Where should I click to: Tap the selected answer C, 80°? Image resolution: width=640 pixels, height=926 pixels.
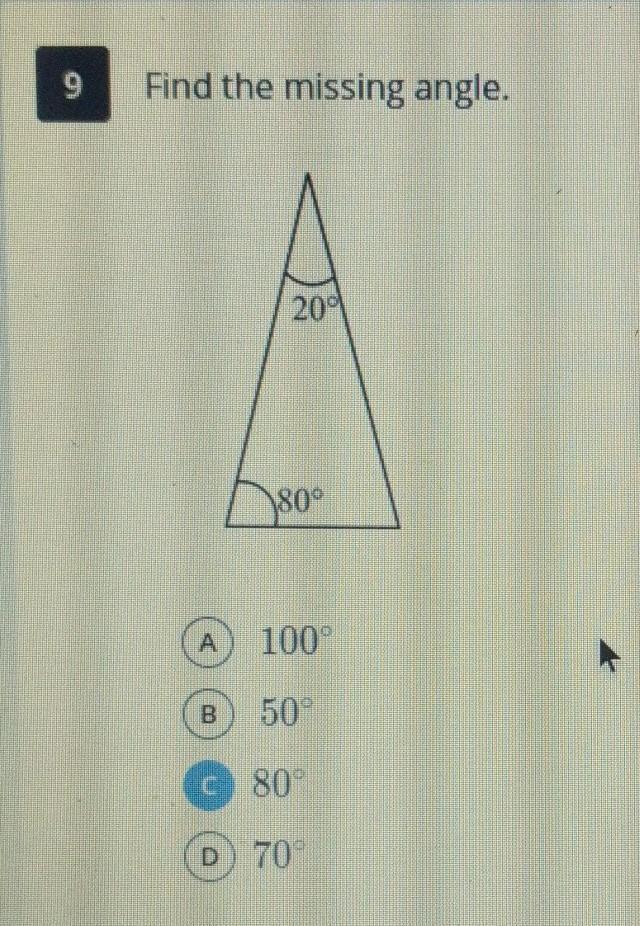click(208, 786)
